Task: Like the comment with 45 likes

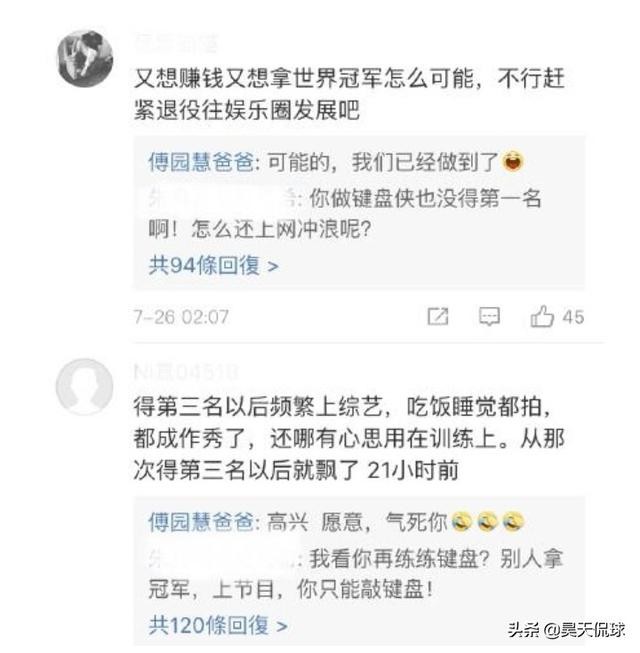Action: tap(543, 317)
